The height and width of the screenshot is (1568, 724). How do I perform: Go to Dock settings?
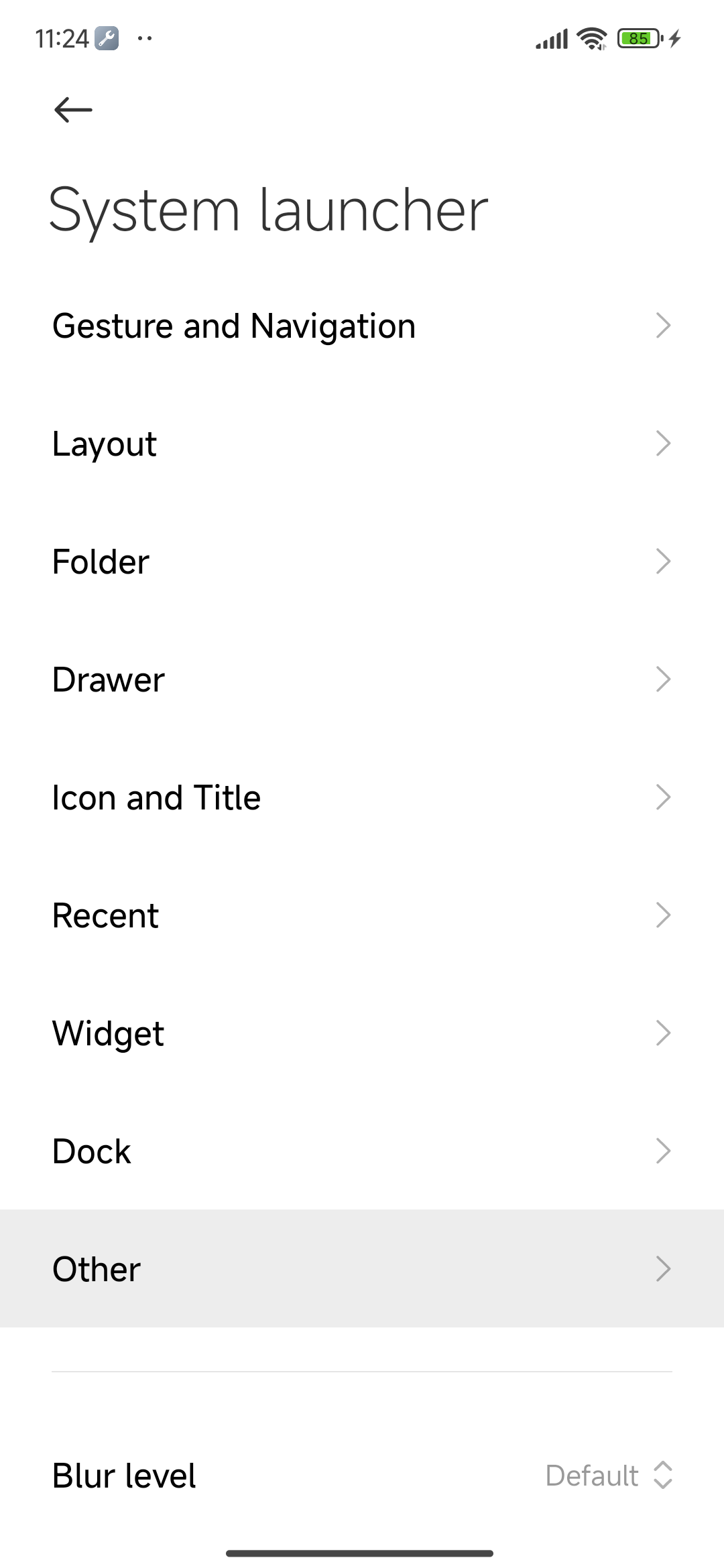click(x=362, y=1151)
